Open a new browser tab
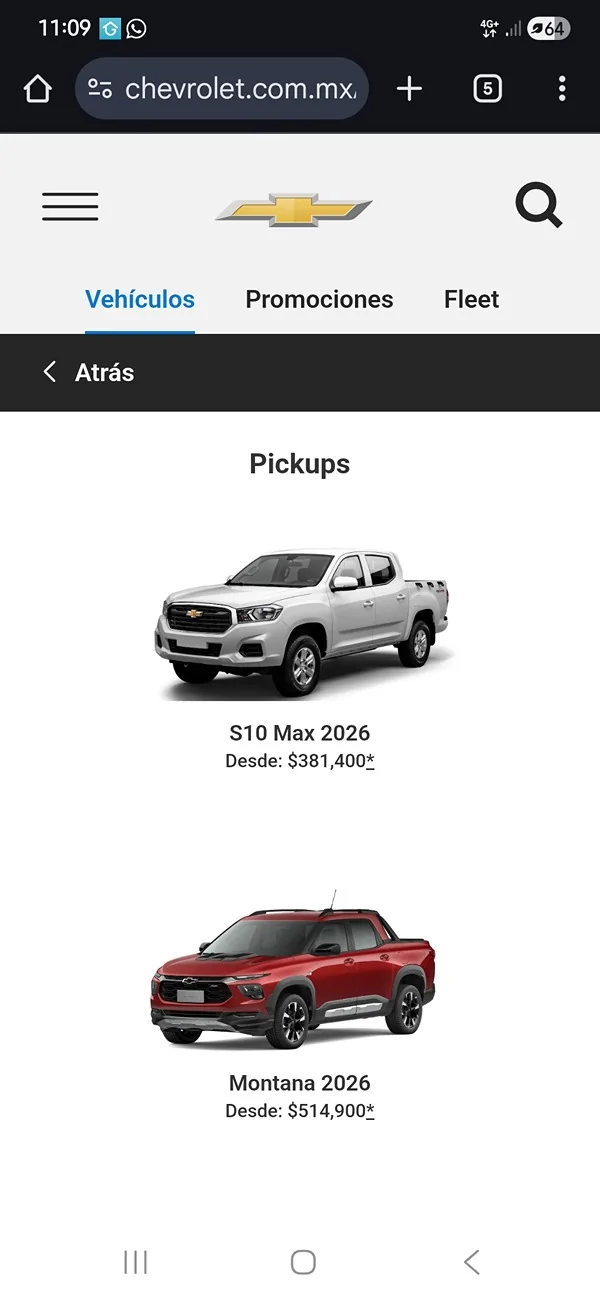This screenshot has height=1300, width=600. point(409,89)
